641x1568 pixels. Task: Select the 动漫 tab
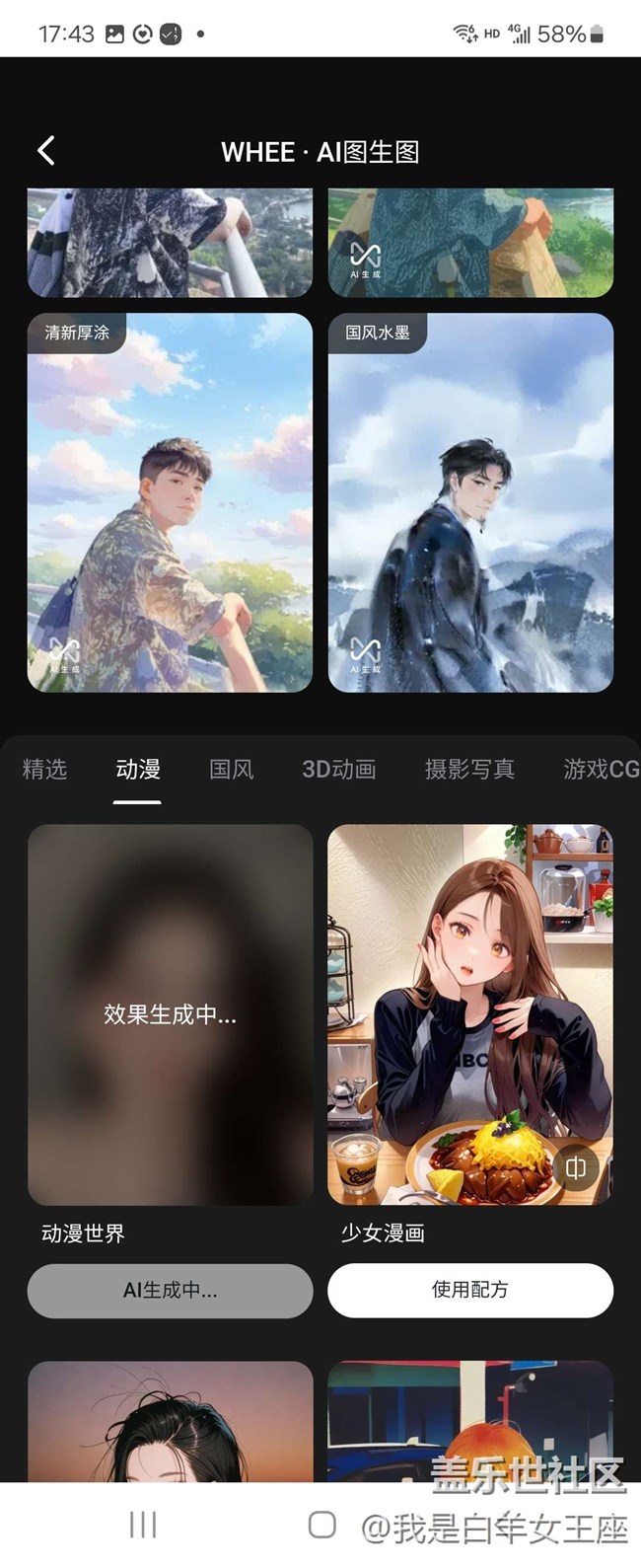(x=137, y=769)
